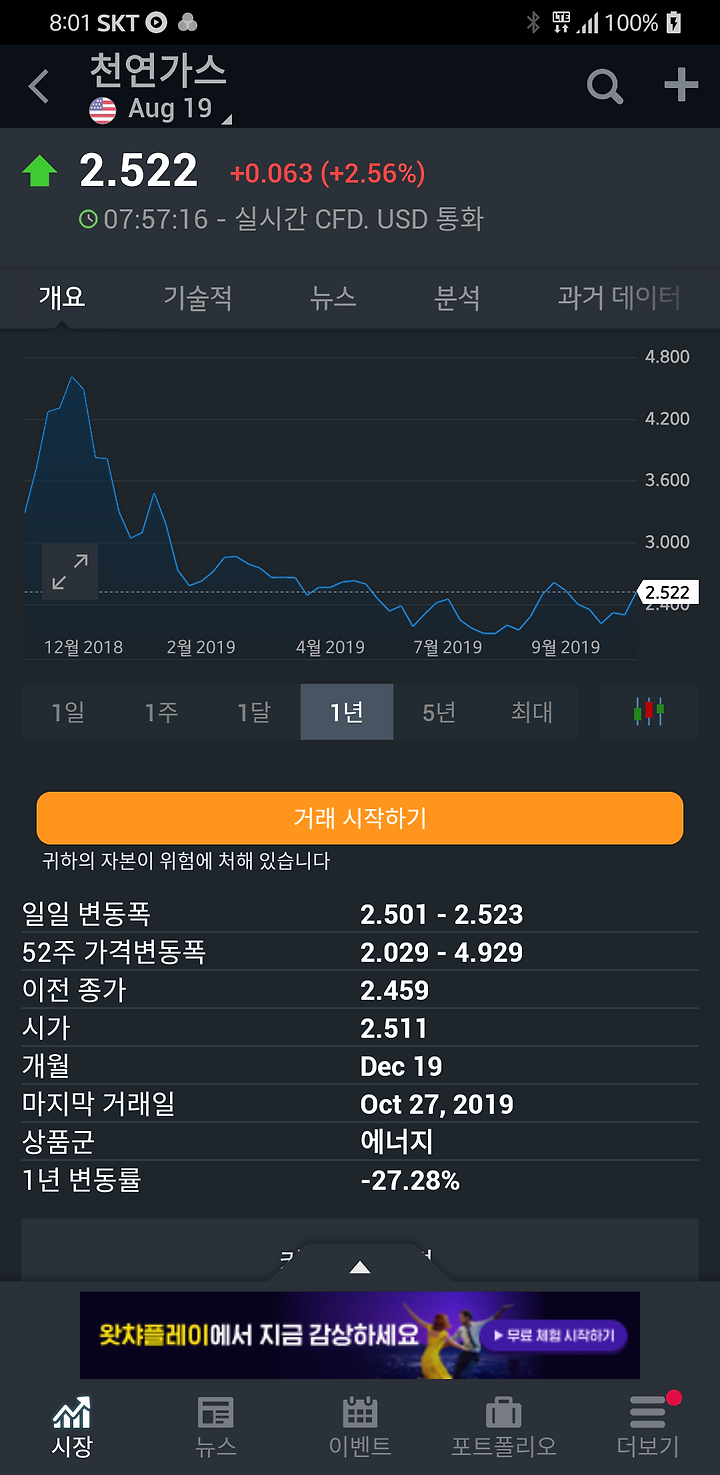Go back using the top-left arrow
This screenshot has width=720, height=1475.
click(38, 87)
